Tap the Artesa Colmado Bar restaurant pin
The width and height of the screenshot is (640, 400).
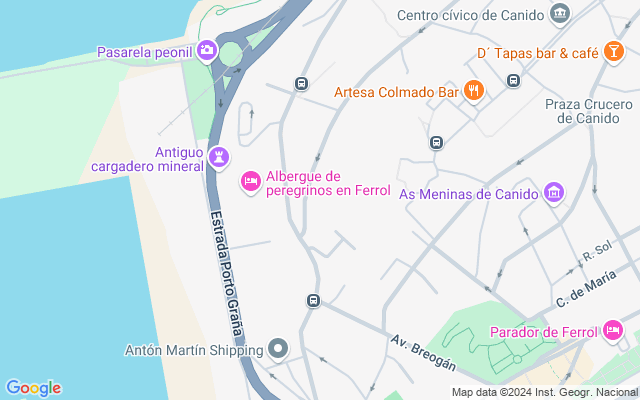(474, 92)
